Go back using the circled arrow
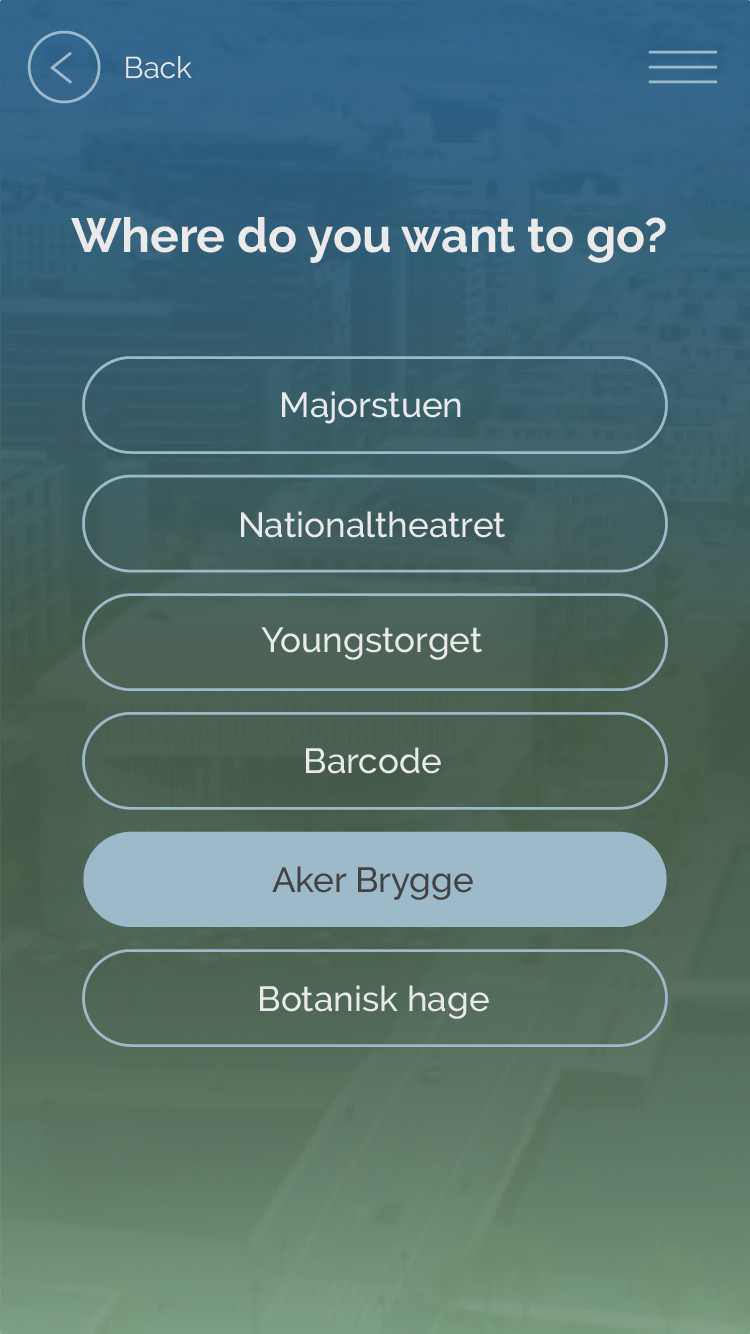 click(x=64, y=68)
